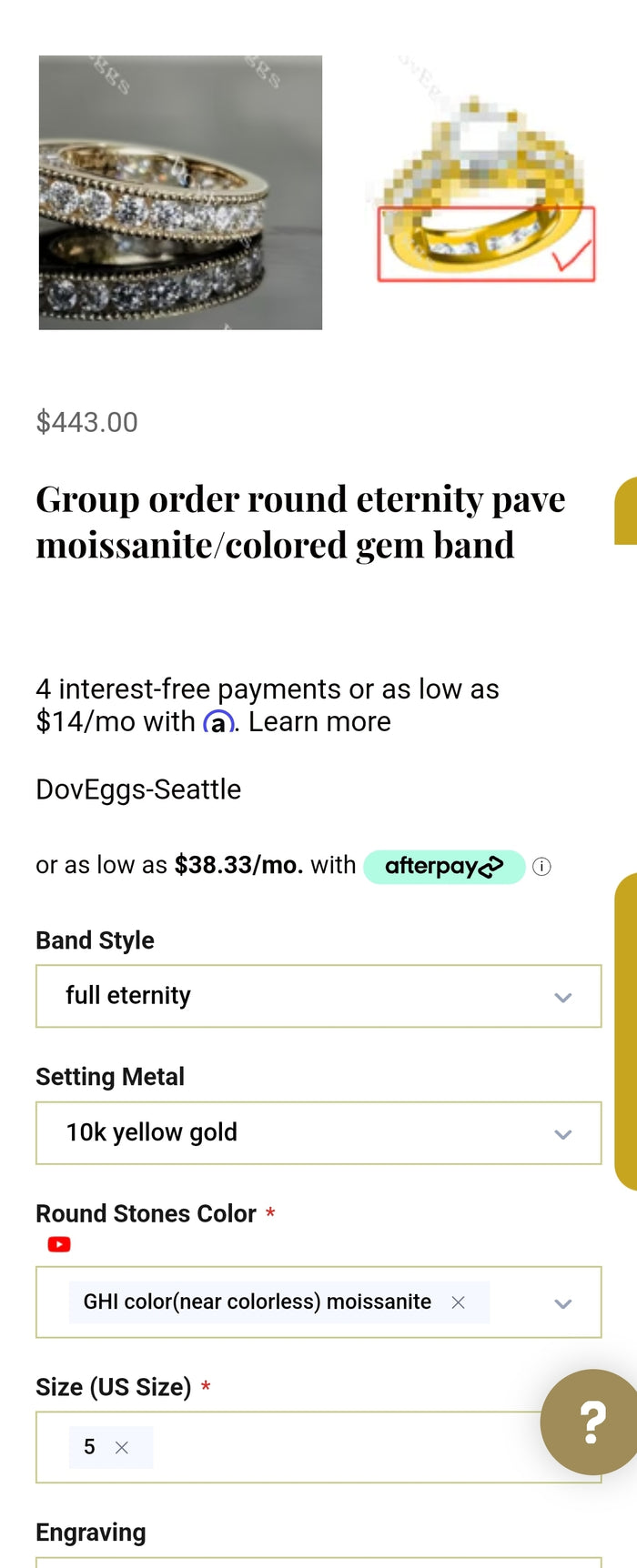Open the help question mark button

click(592, 1421)
